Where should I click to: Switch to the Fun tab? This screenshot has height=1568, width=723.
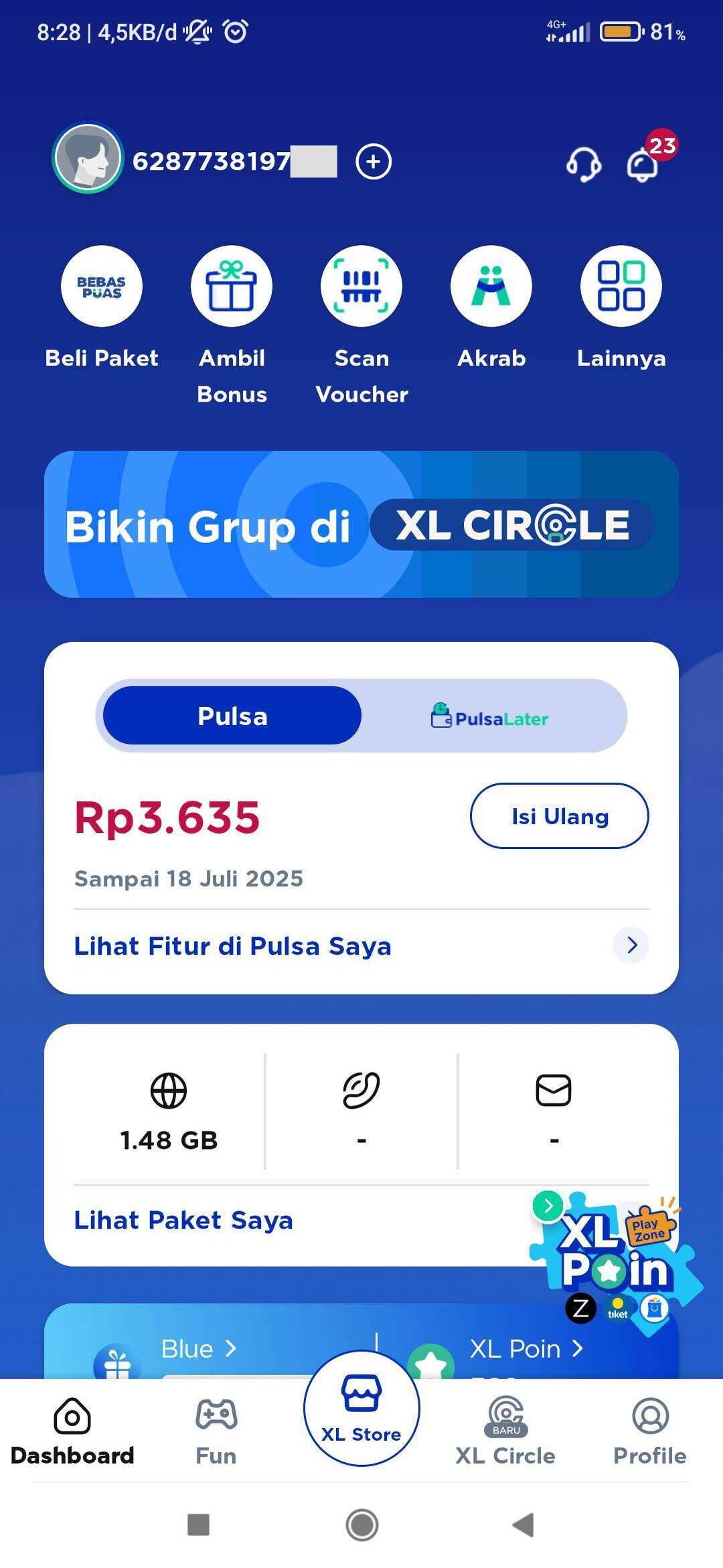pyautogui.click(x=216, y=1432)
